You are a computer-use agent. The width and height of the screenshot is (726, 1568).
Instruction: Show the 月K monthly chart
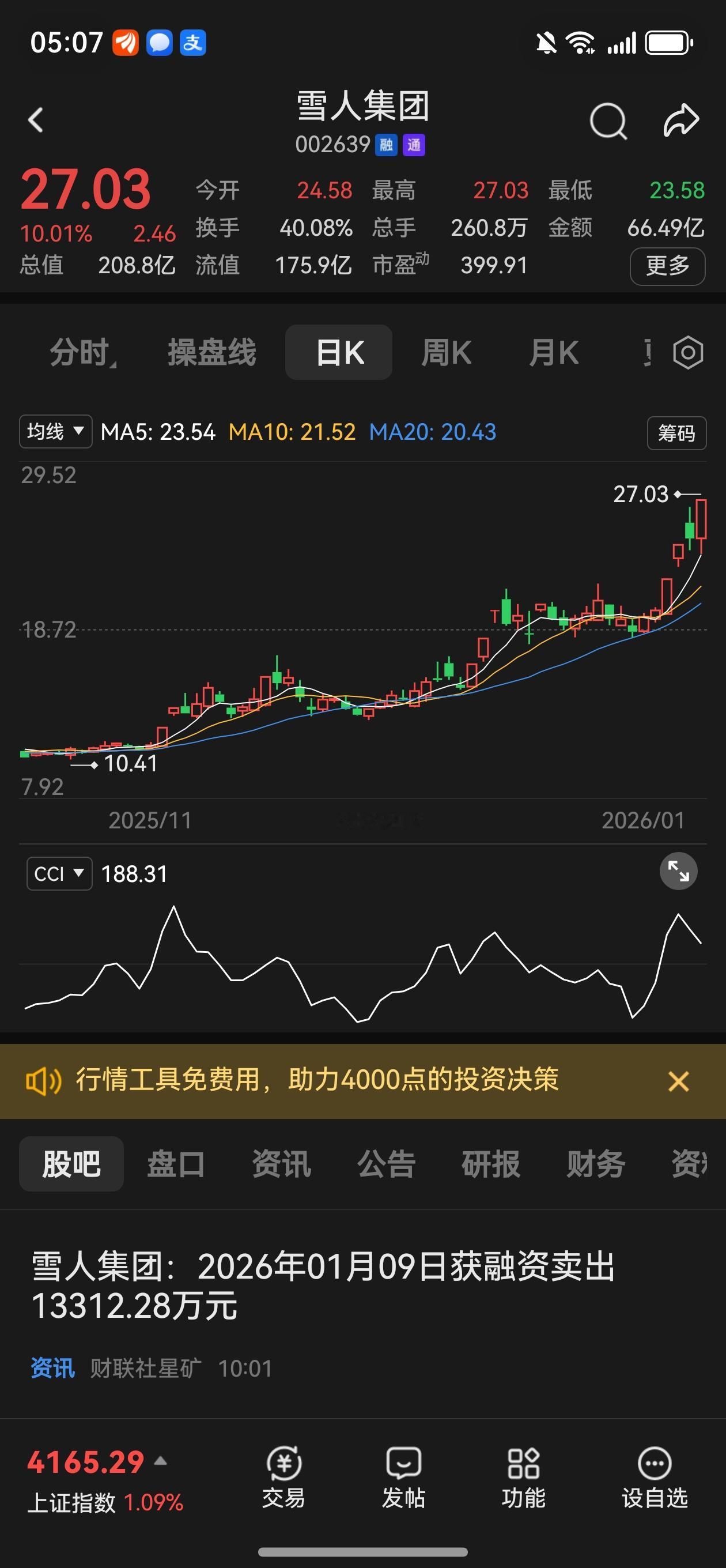pos(553,352)
